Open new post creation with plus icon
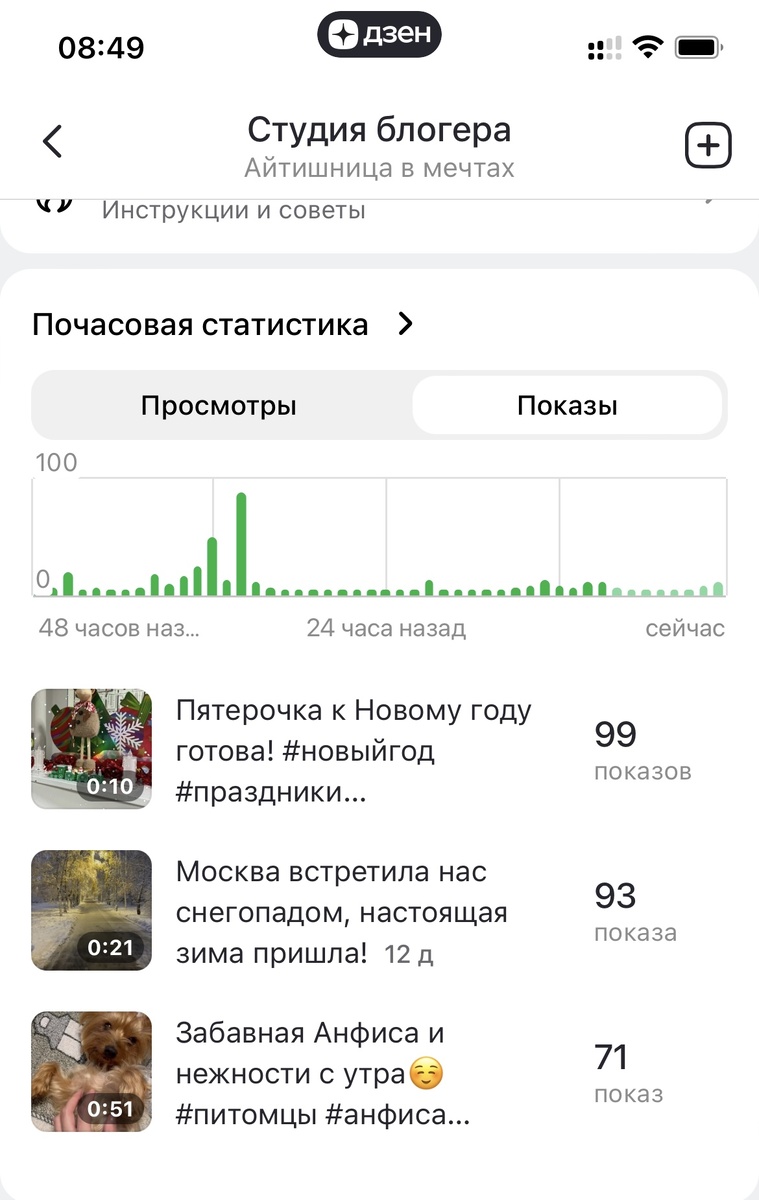The width and height of the screenshot is (759, 1200). tap(708, 145)
